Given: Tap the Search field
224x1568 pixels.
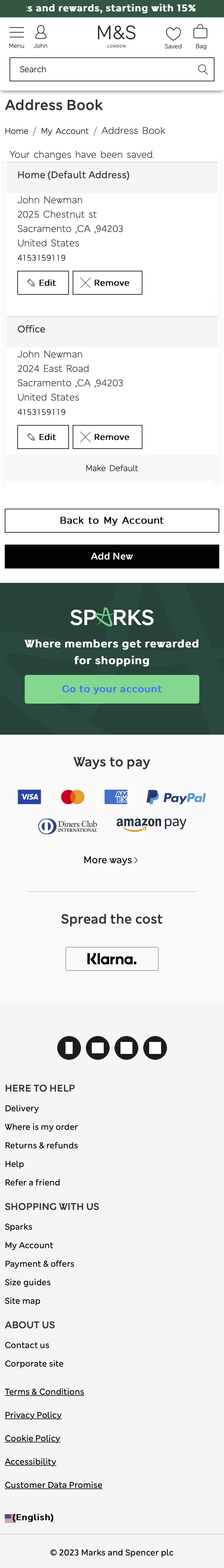Looking at the screenshot, I should point(104,69).
